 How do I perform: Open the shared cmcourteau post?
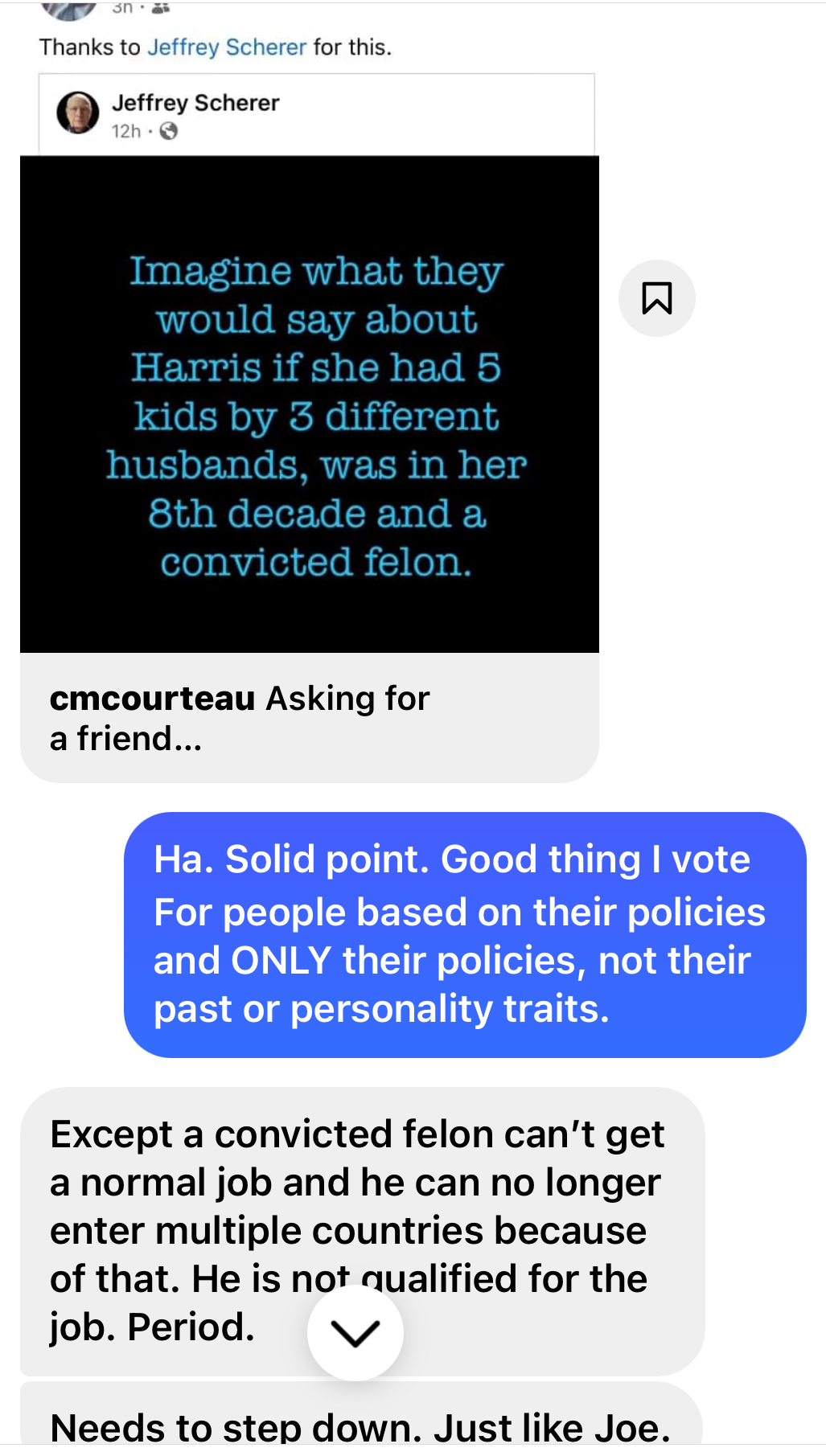pos(310,426)
